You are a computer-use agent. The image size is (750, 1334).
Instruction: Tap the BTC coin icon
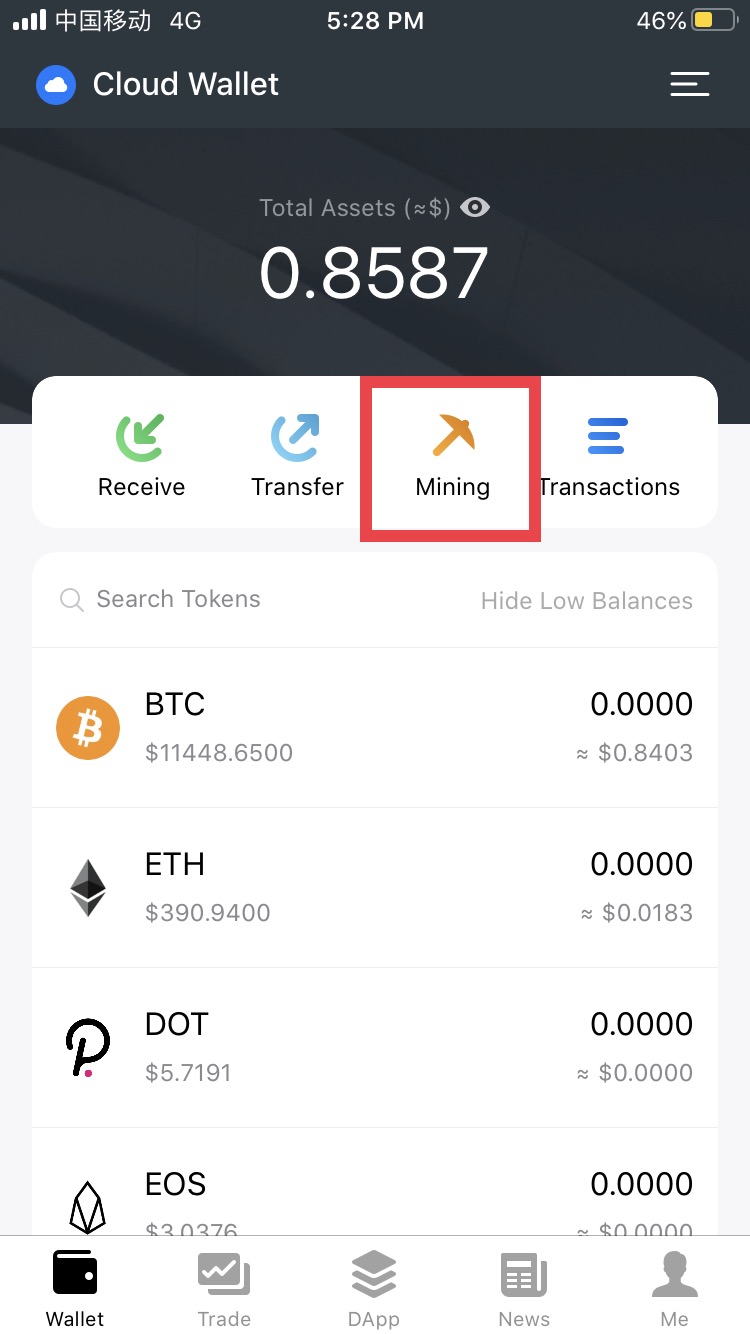pyautogui.click(x=87, y=727)
